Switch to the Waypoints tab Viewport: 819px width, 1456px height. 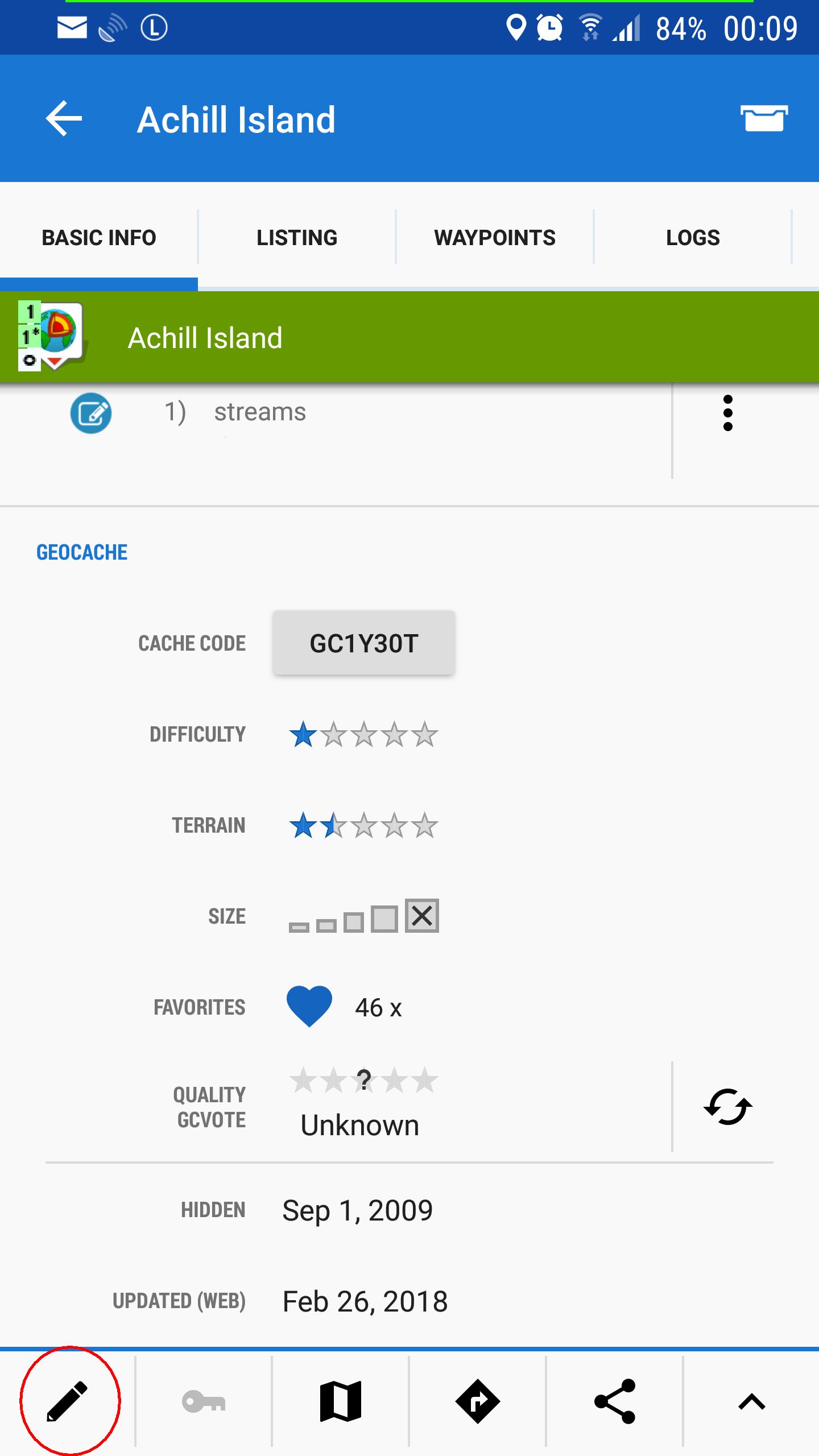point(495,237)
